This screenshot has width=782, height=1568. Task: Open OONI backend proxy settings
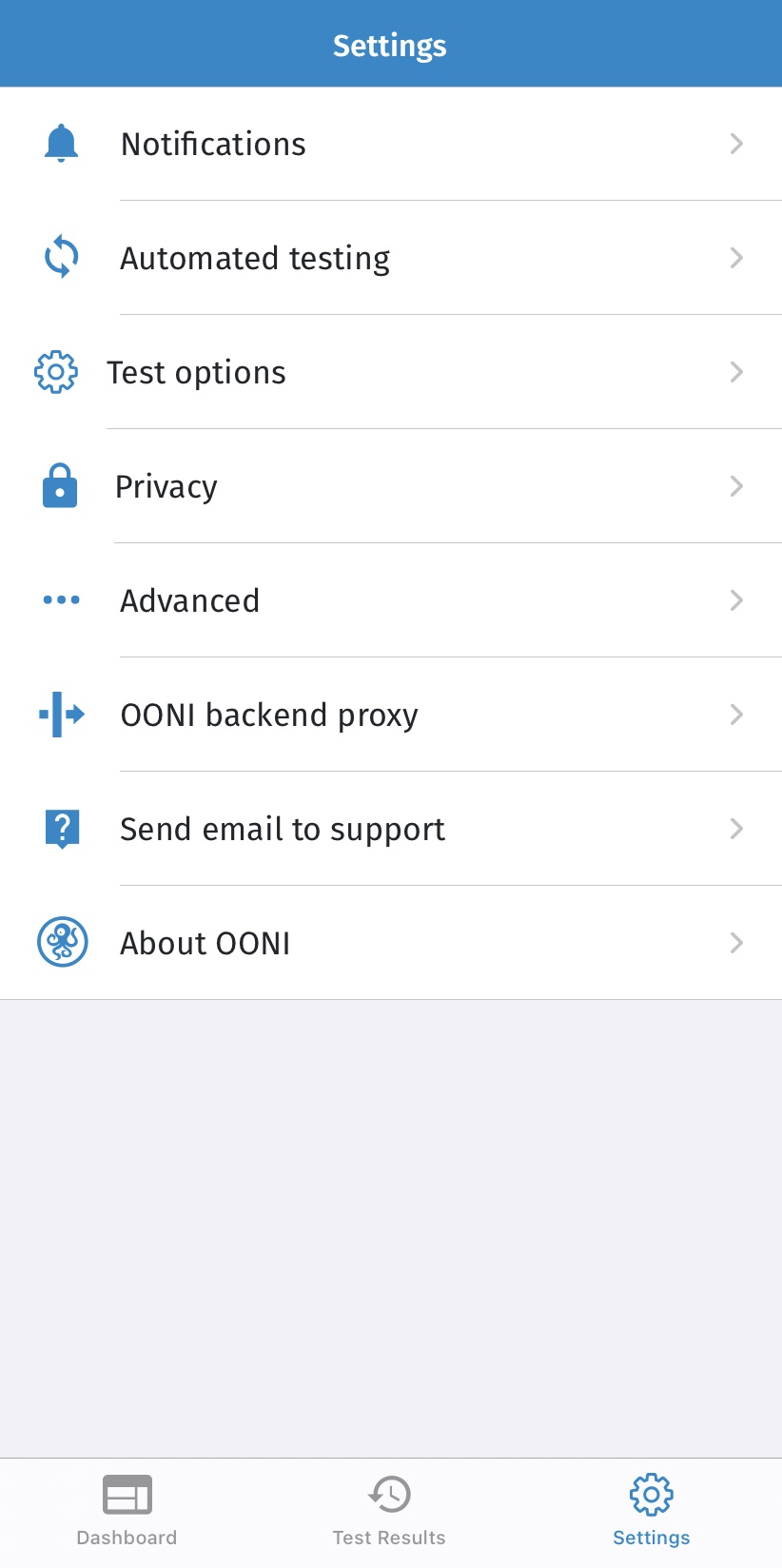point(391,715)
